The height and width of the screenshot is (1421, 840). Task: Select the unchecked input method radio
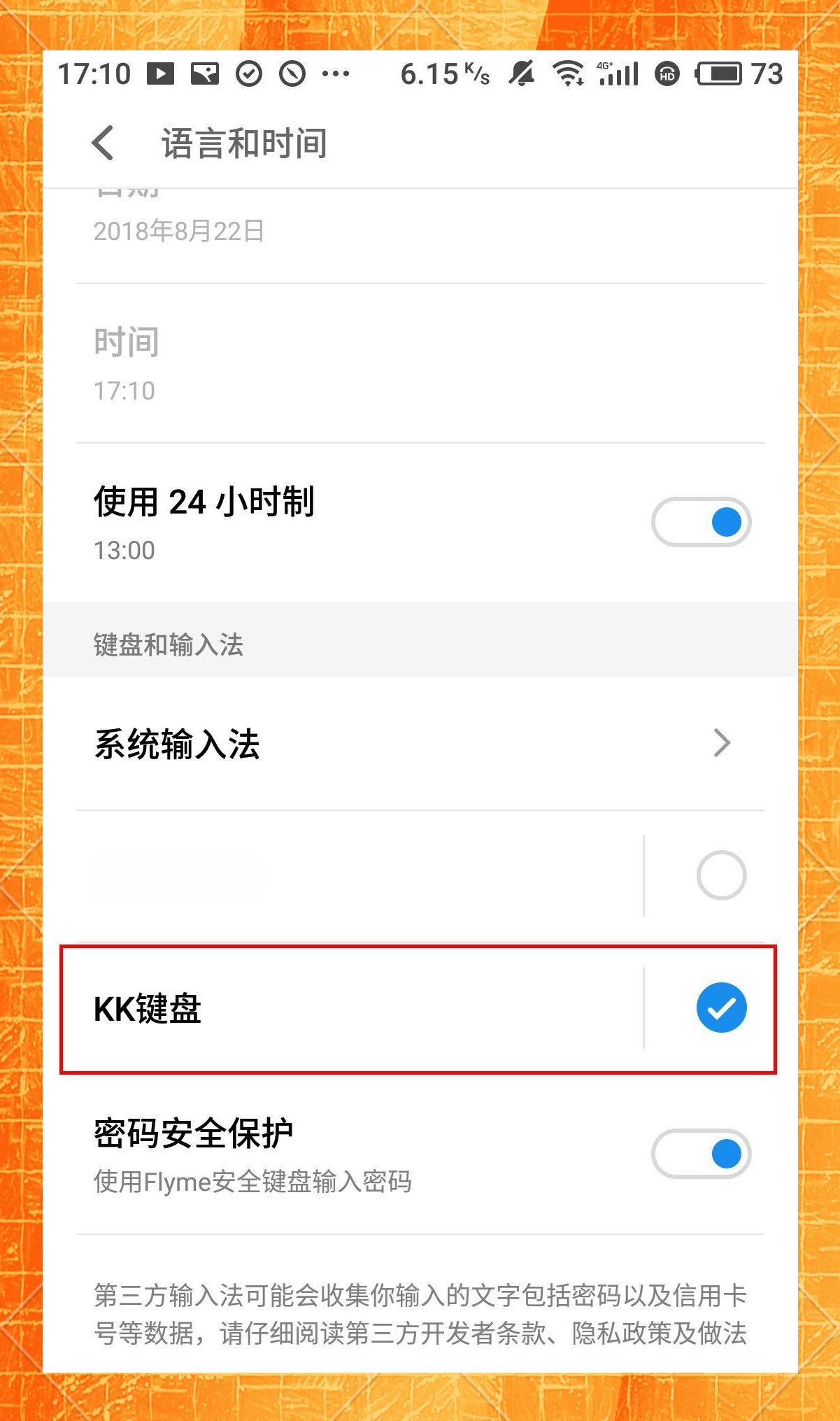(721, 875)
